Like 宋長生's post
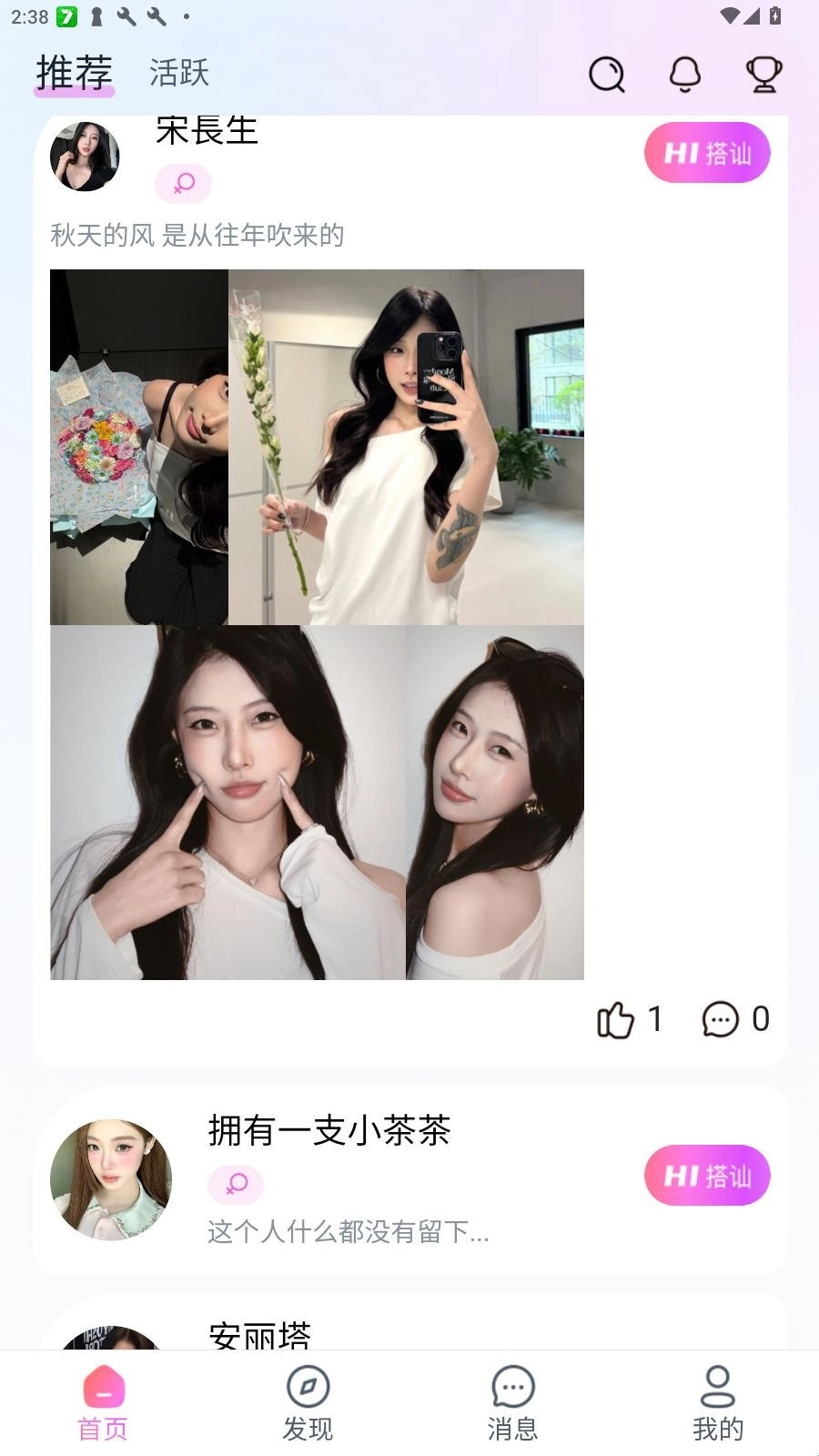The height and width of the screenshot is (1456, 819). pyautogui.click(x=616, y=1019)
